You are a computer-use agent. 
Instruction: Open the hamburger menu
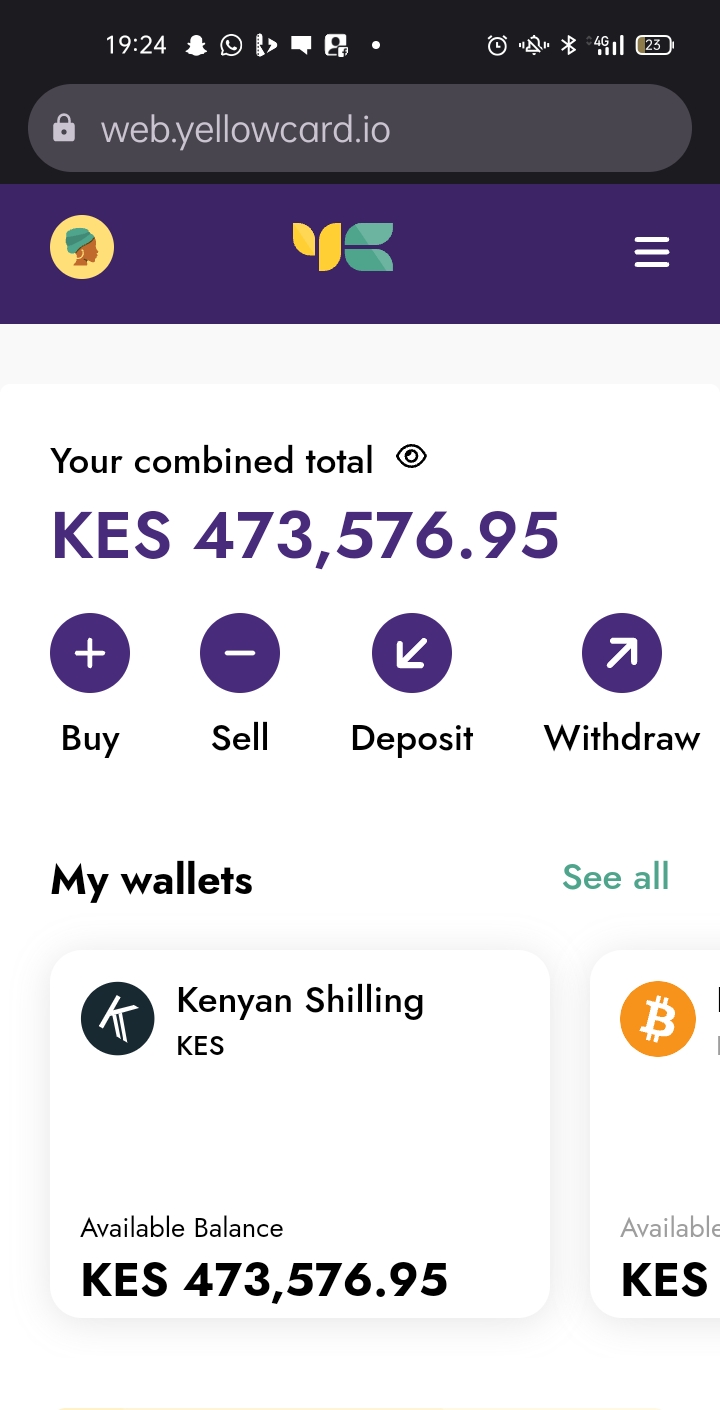pos(652,252)
